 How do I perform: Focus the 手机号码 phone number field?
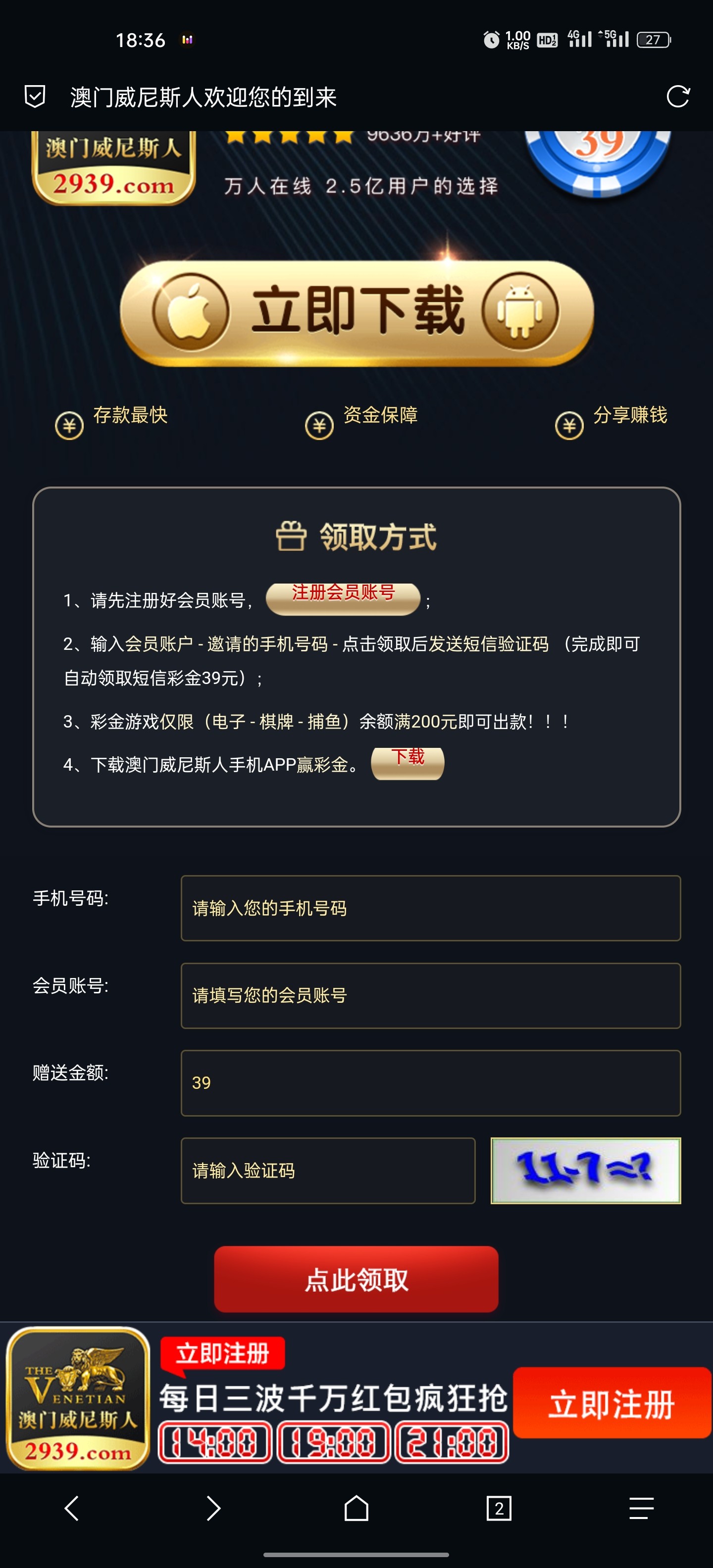pyautogui.click(x=430, y=908)
